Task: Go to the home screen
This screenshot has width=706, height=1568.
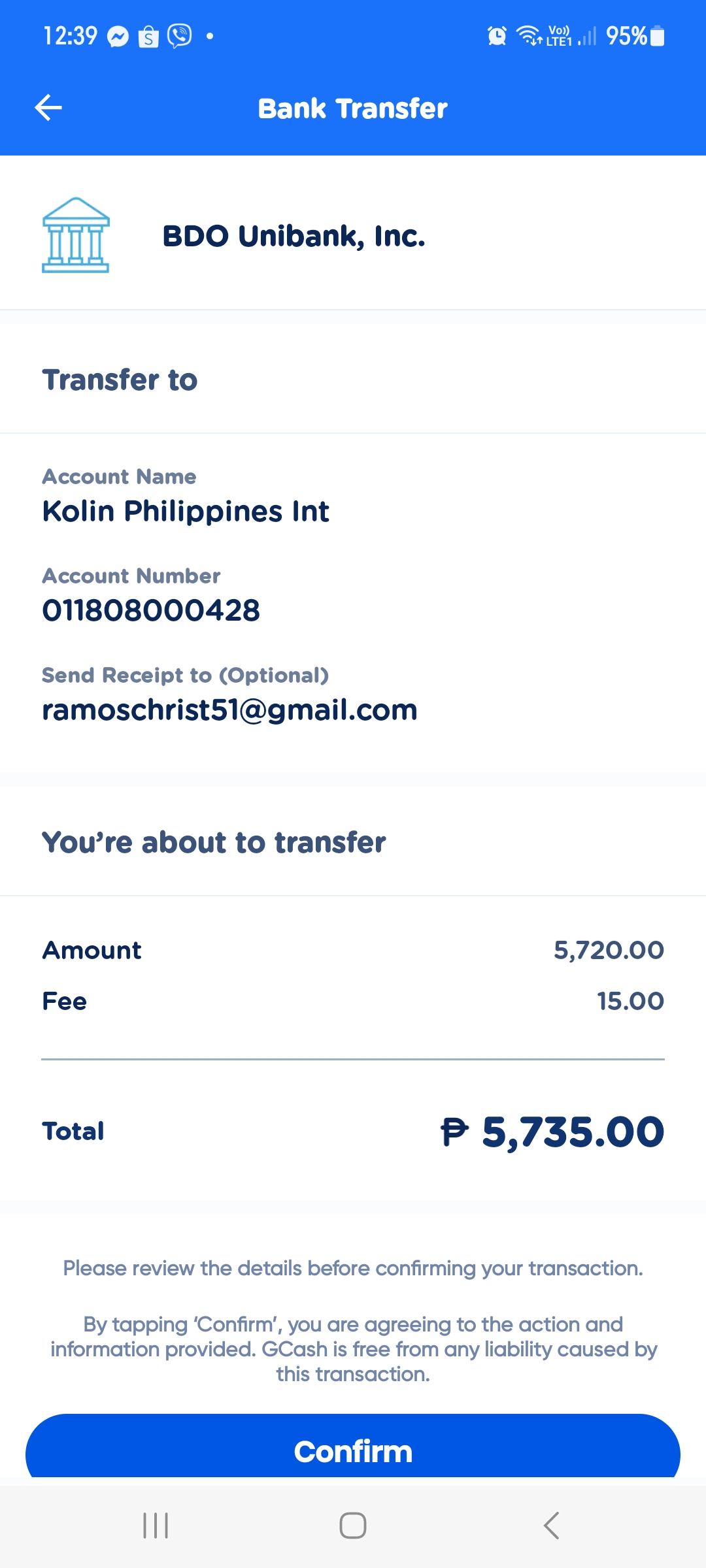Action: pos(353,1526)
